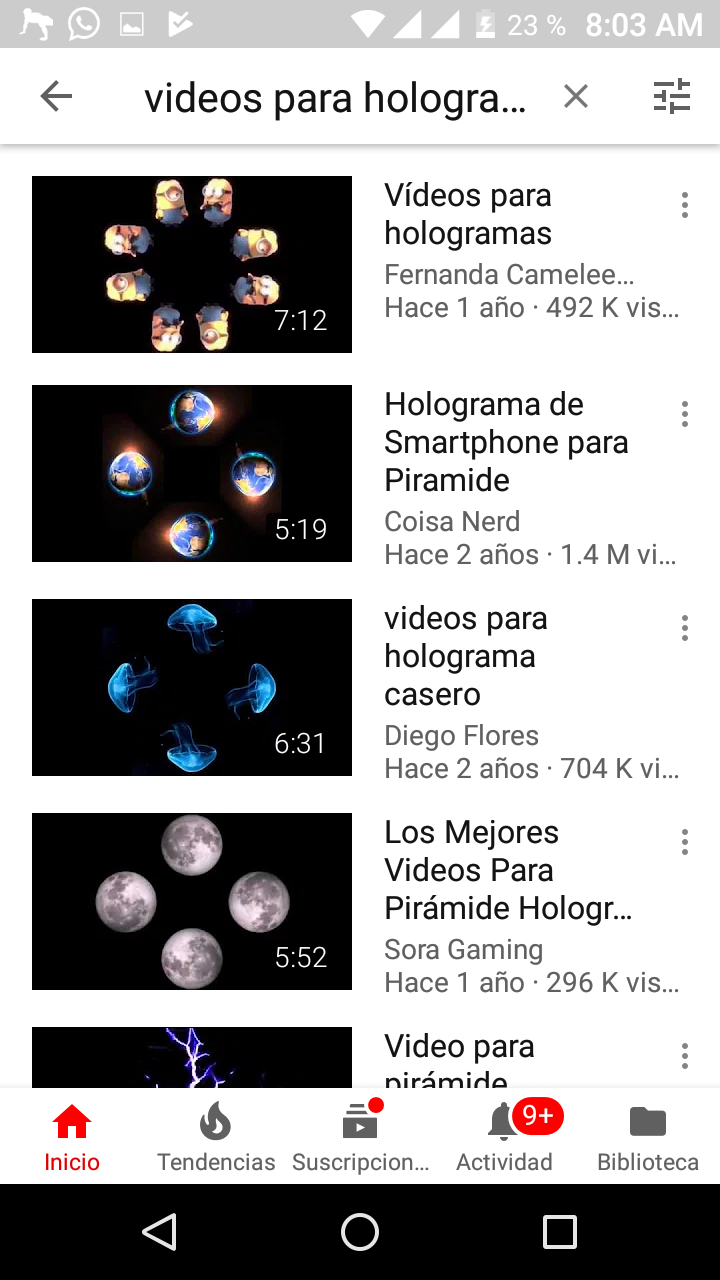Play the 'Vídeos para hologramas' minions video

pyautogui.click(x=192, y=264)
